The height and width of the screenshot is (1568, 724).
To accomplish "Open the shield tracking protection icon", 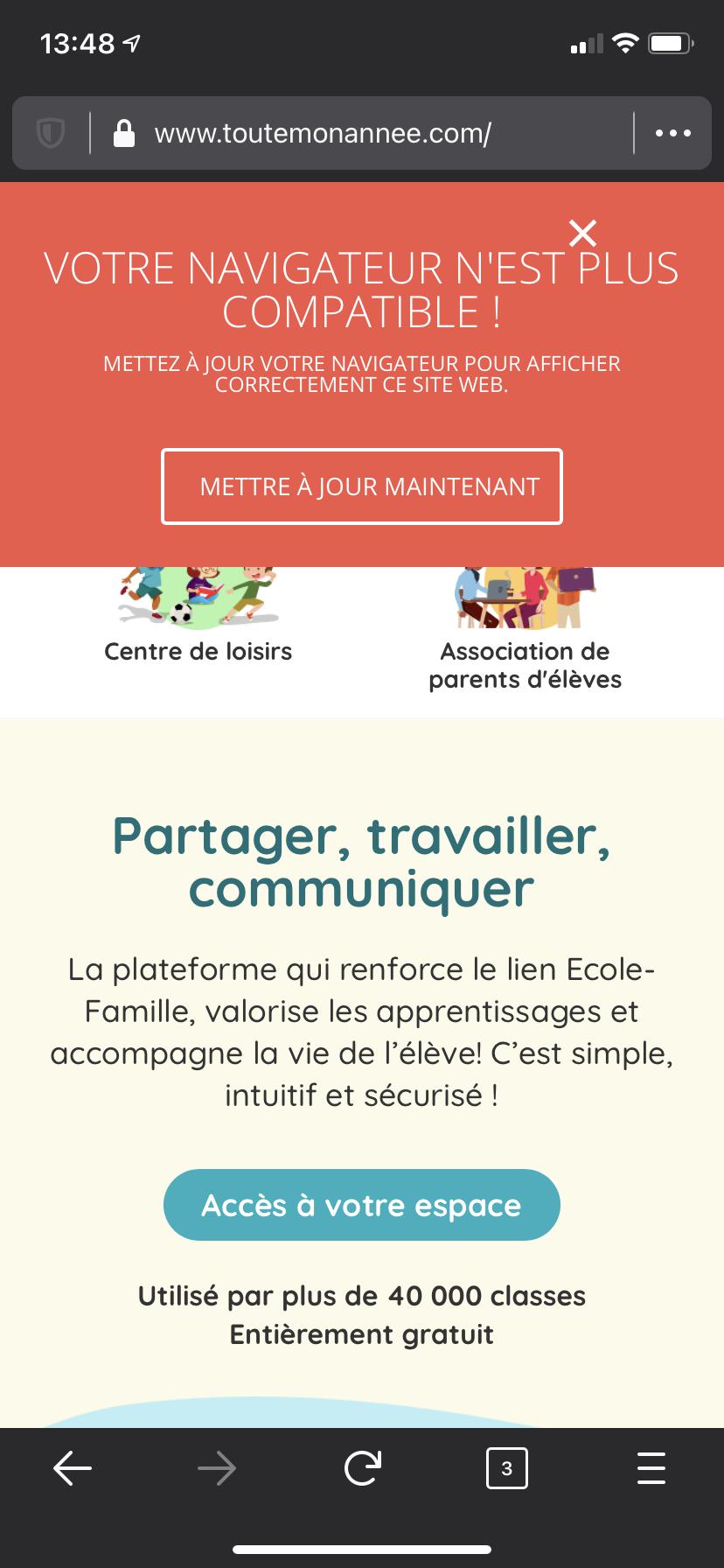I will click(51, 133).
